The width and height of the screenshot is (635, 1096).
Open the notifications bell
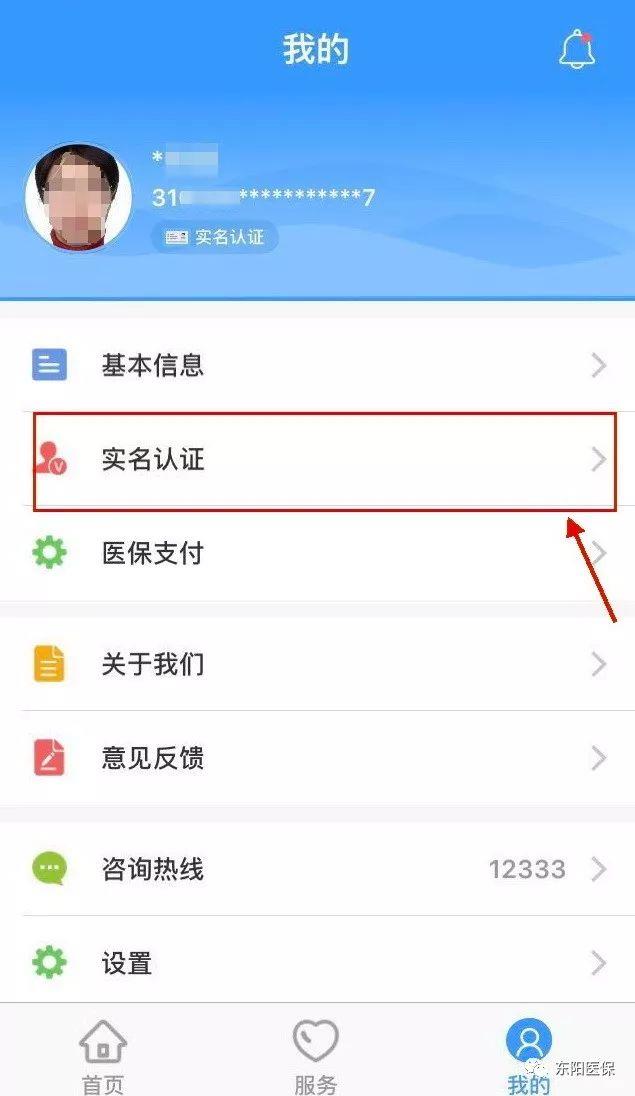(x=577, y=50)
